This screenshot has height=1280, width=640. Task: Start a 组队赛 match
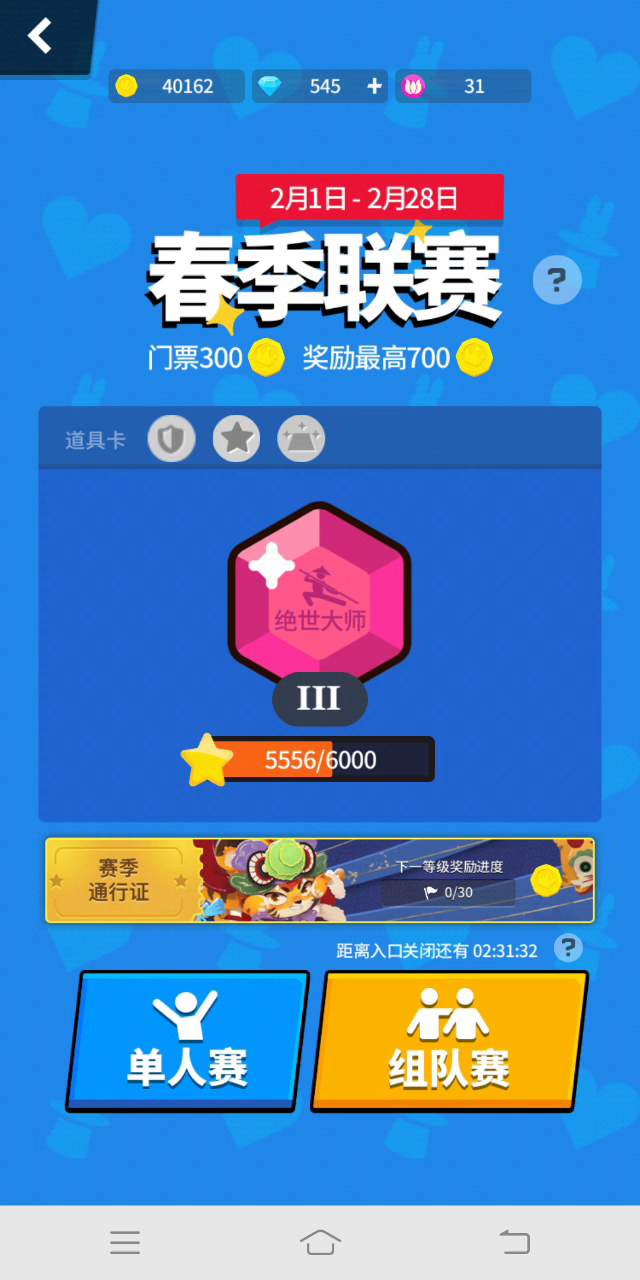pos(450,1041)
